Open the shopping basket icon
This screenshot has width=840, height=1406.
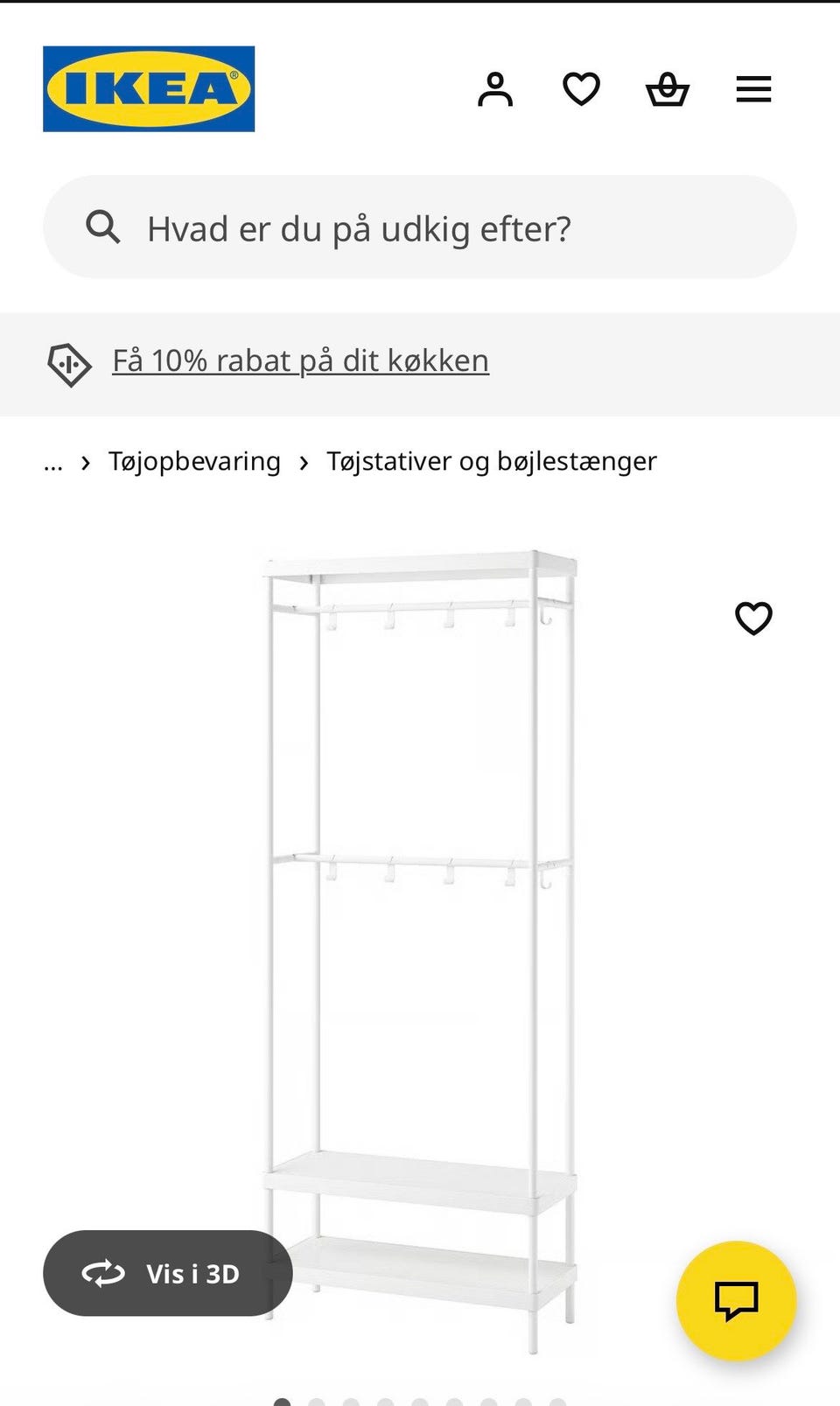point(668,87)
